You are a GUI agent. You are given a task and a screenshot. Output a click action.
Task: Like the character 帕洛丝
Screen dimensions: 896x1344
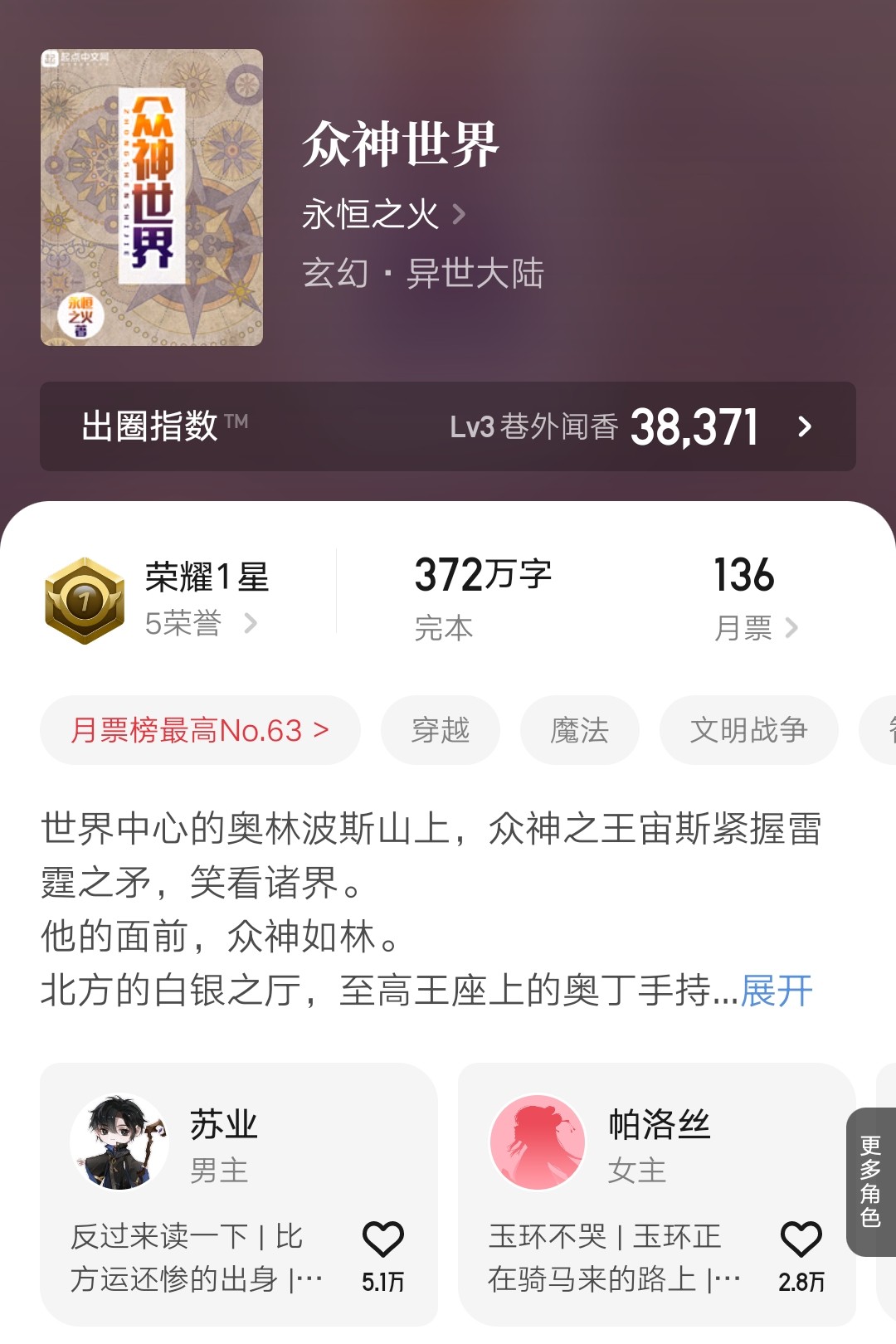point(801,1240)
